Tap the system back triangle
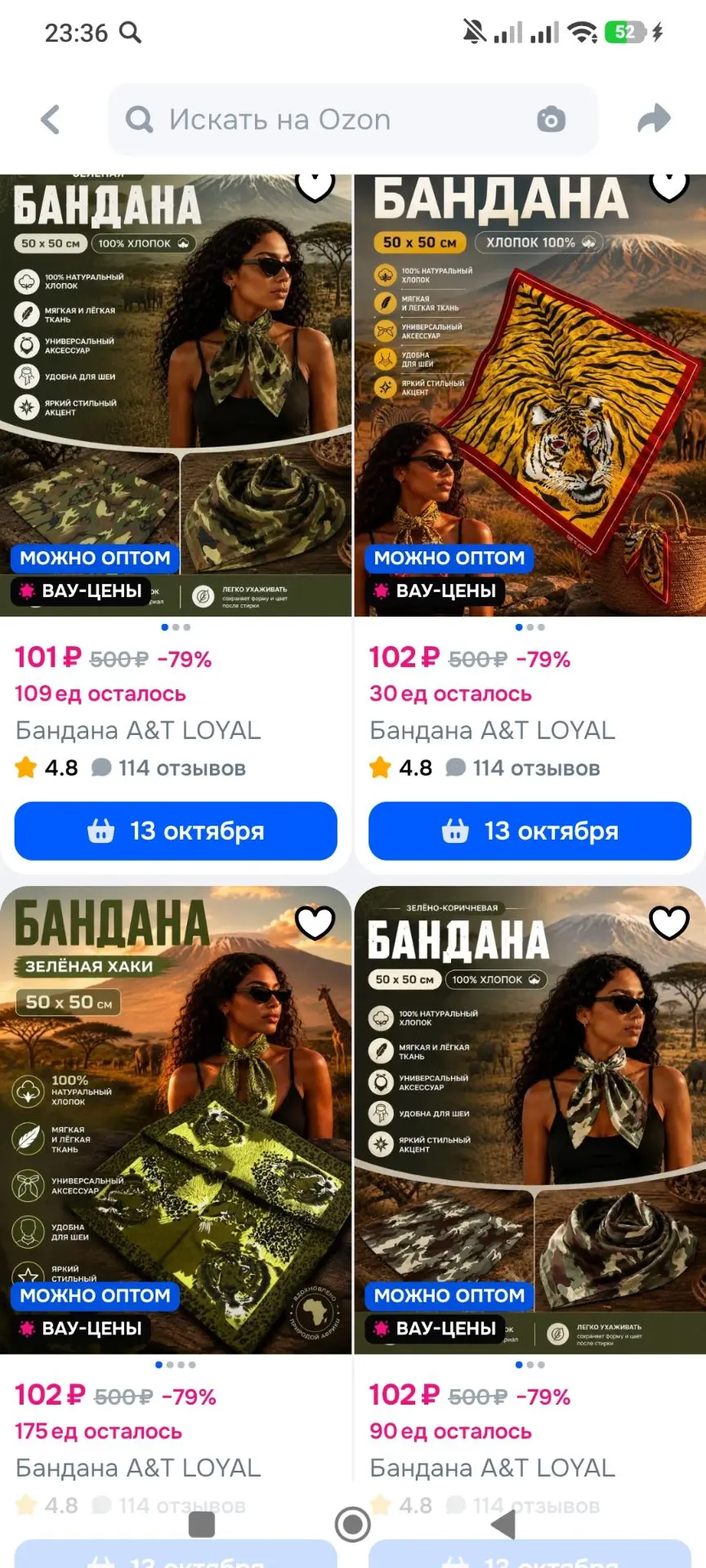 click(x=503, y=1524)
